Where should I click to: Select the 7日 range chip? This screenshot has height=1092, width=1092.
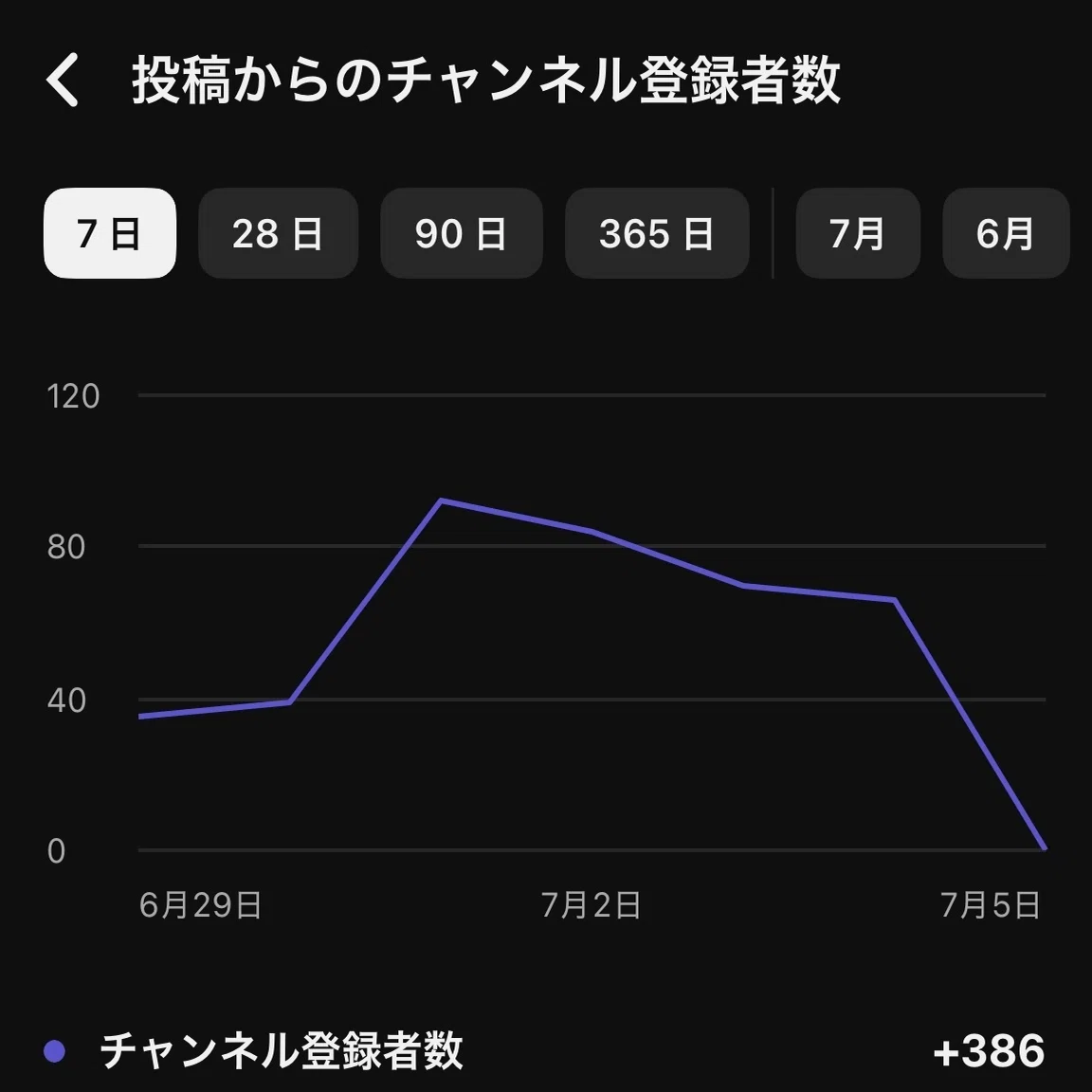110,233
